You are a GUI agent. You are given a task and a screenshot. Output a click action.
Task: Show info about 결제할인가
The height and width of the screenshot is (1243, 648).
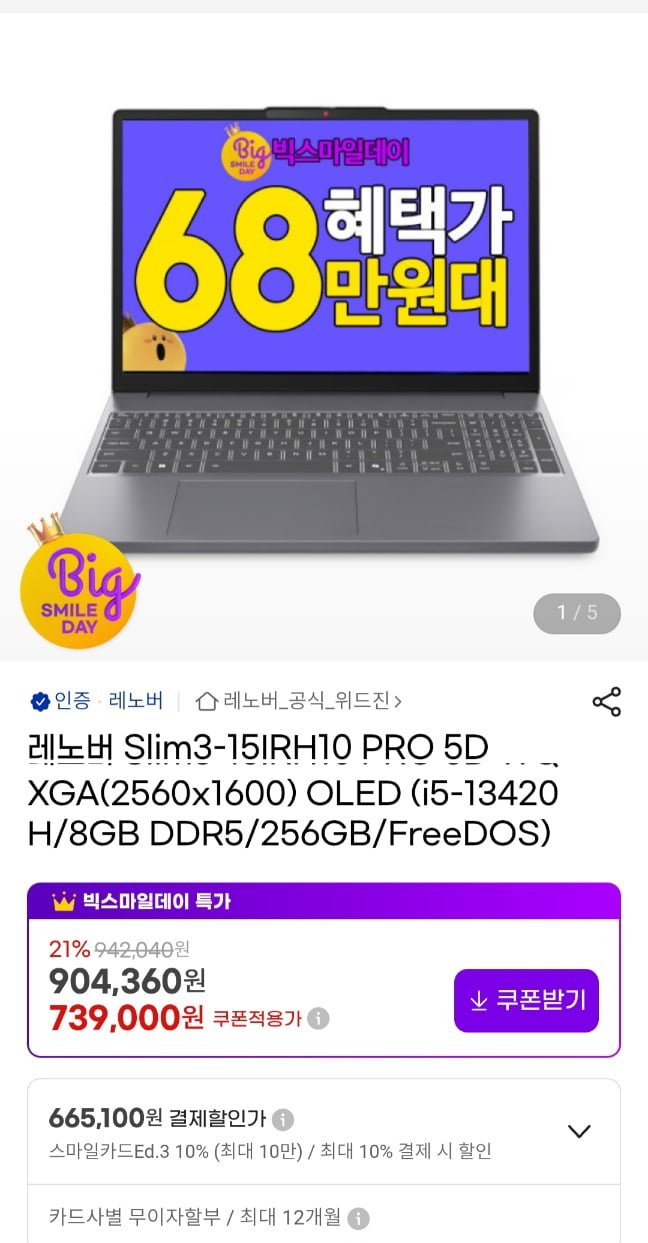[283, 1119]
